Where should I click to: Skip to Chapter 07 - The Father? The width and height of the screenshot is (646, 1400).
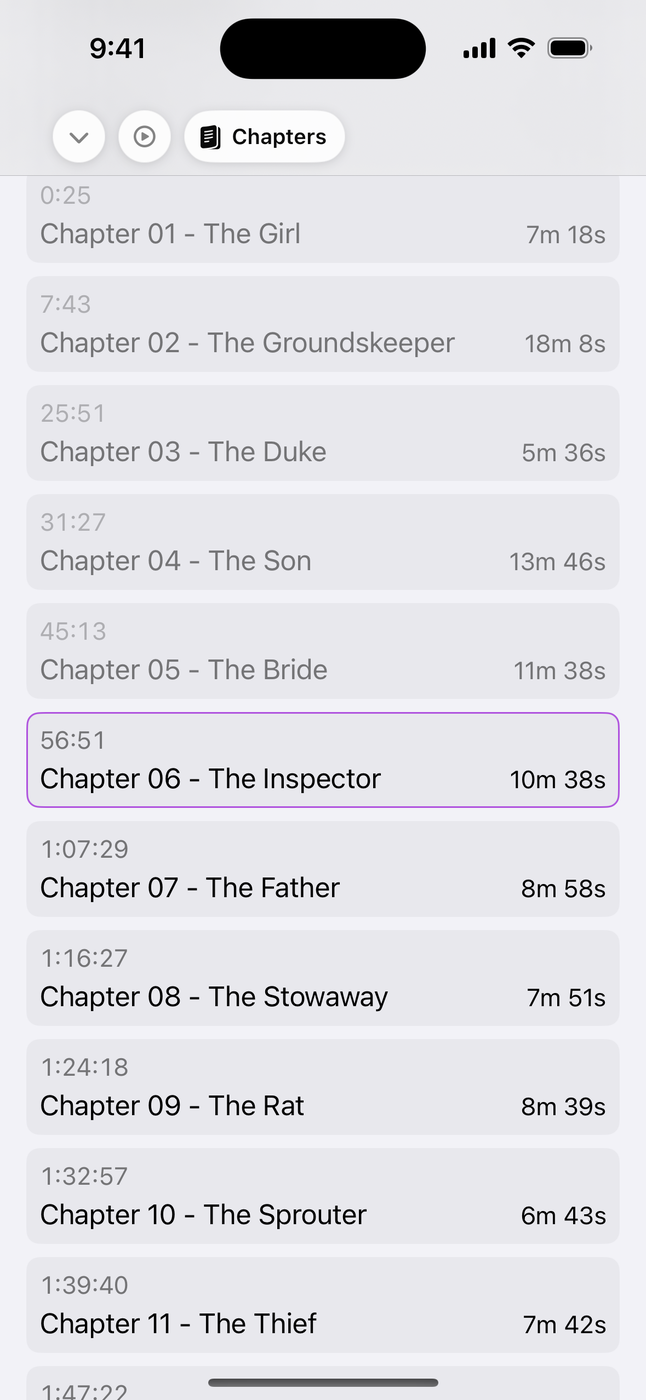[322, 869]
